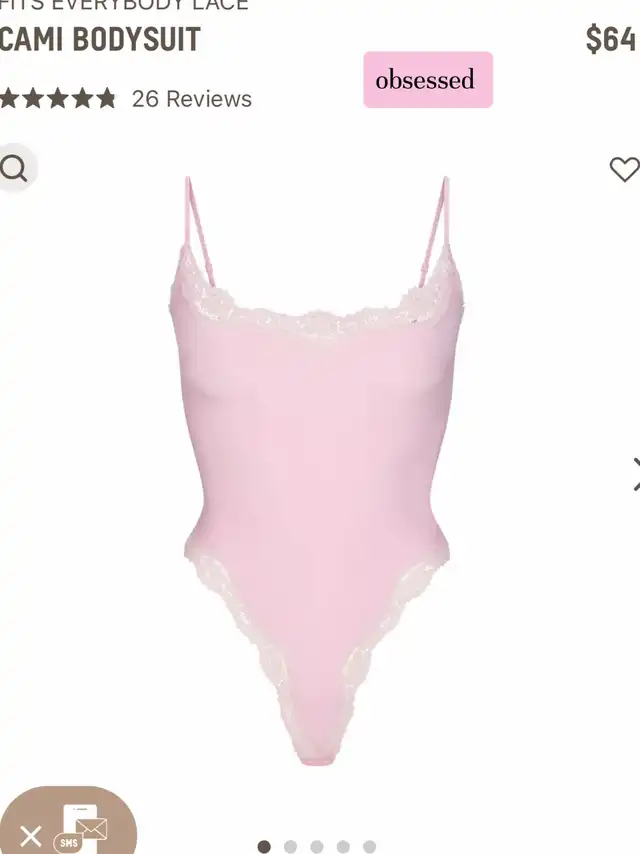The height and width of the screenshot is (854, 640).
Task: Open the 26 Reviews link
Action: [191, 99]
